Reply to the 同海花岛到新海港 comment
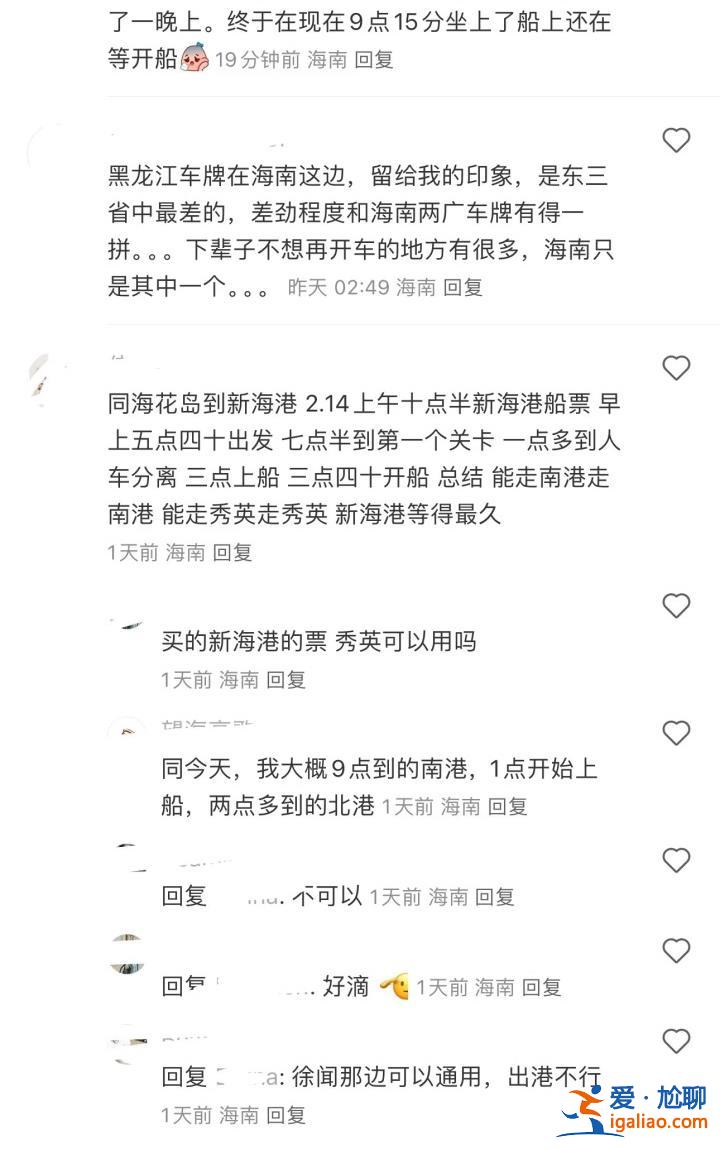Screen dimensions: 720x1149 pos(232,552)
